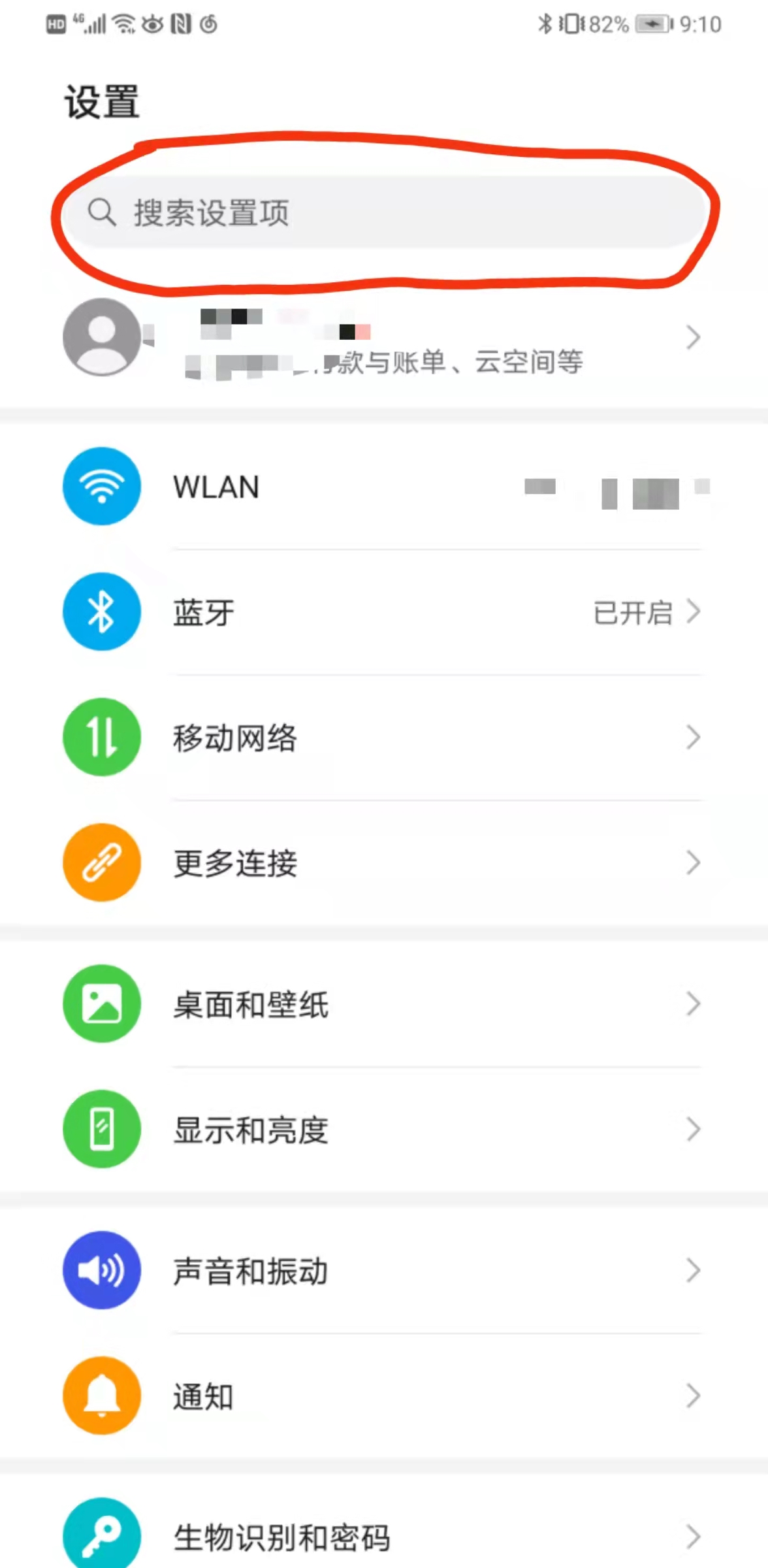Image resolution: width=768 pixels, height=1568 pixels.
Task: Open WLAN settings
Action: pos(384,487)
